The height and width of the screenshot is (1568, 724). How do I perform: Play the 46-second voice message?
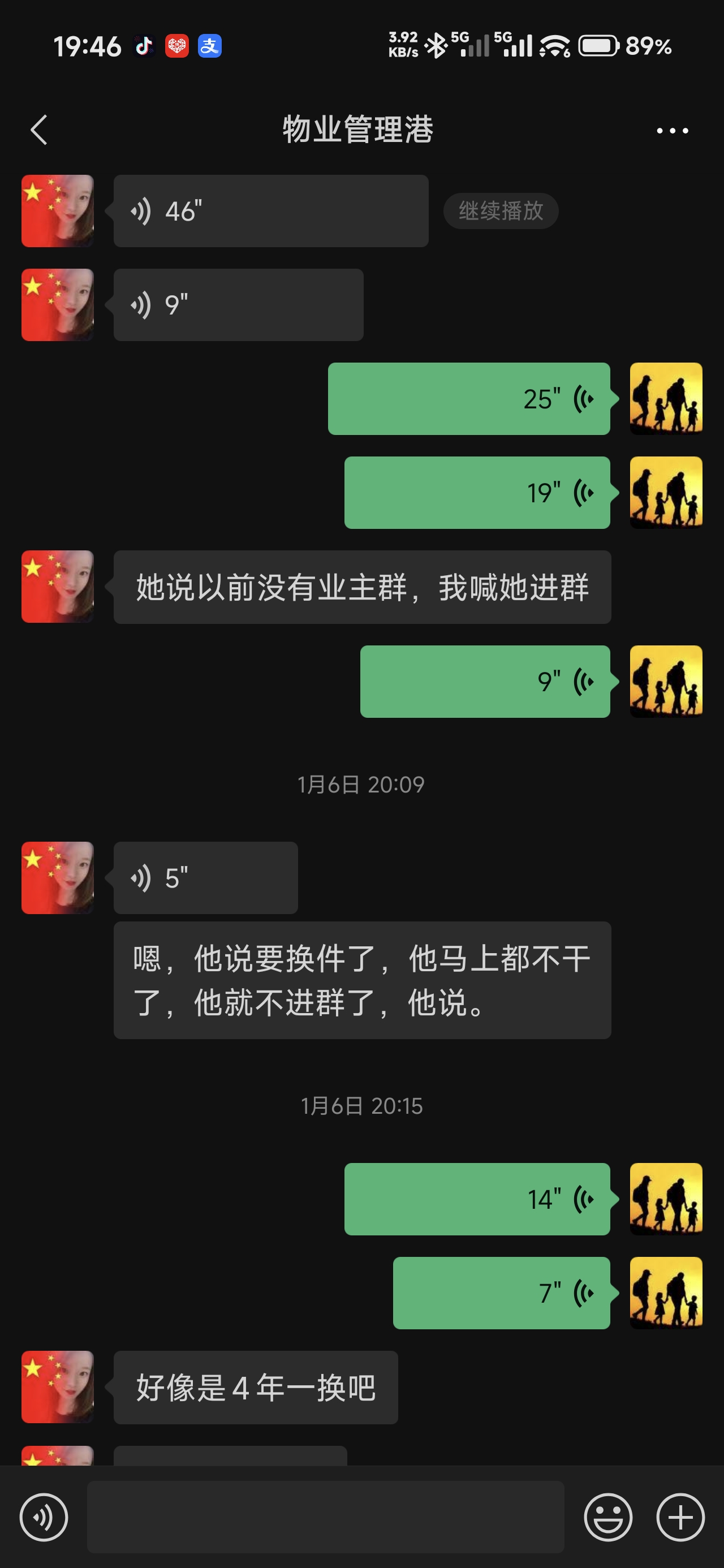point(270,211)
